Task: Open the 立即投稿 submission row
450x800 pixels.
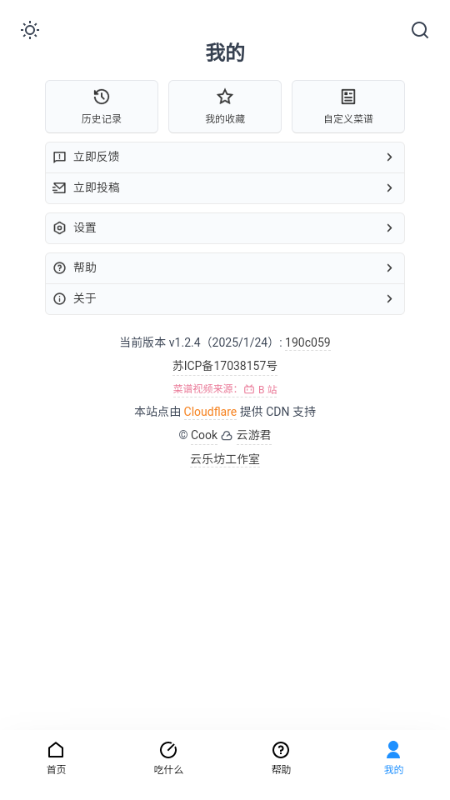Action: click(225, 188)
